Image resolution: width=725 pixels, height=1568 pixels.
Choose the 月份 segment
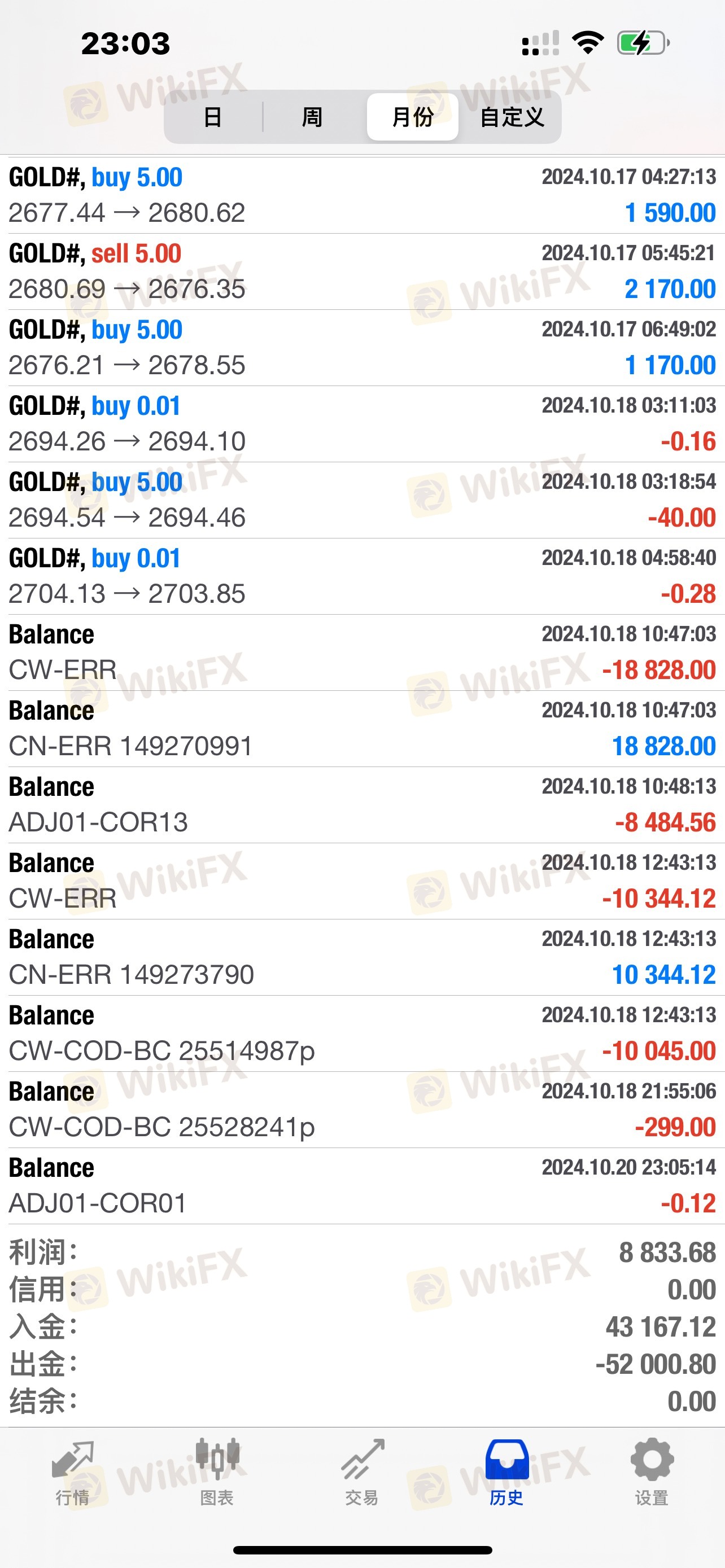click(x=413, y=117)
